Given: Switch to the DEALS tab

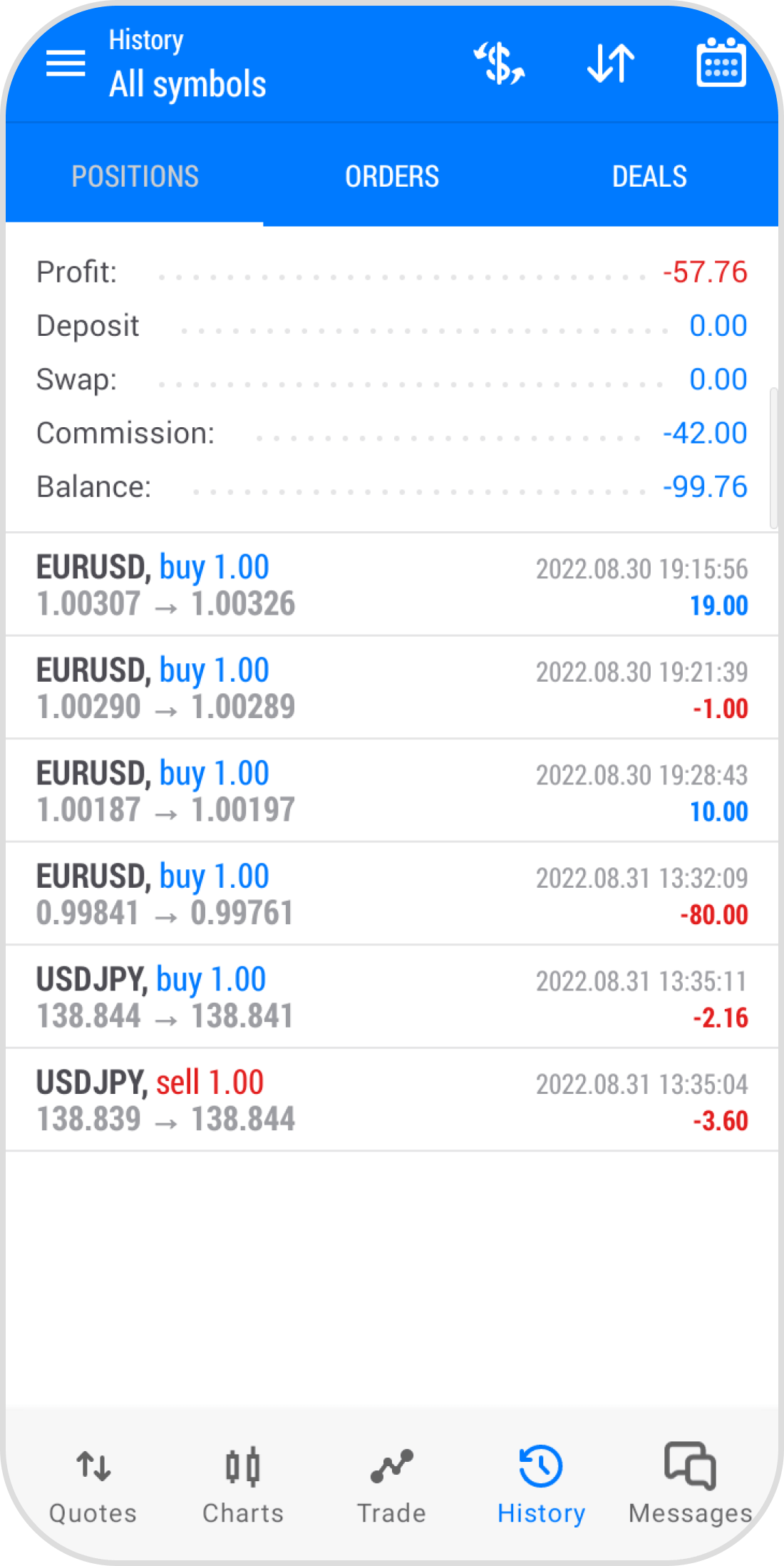Looking at the screenshot, I should [x=649, y=175].
